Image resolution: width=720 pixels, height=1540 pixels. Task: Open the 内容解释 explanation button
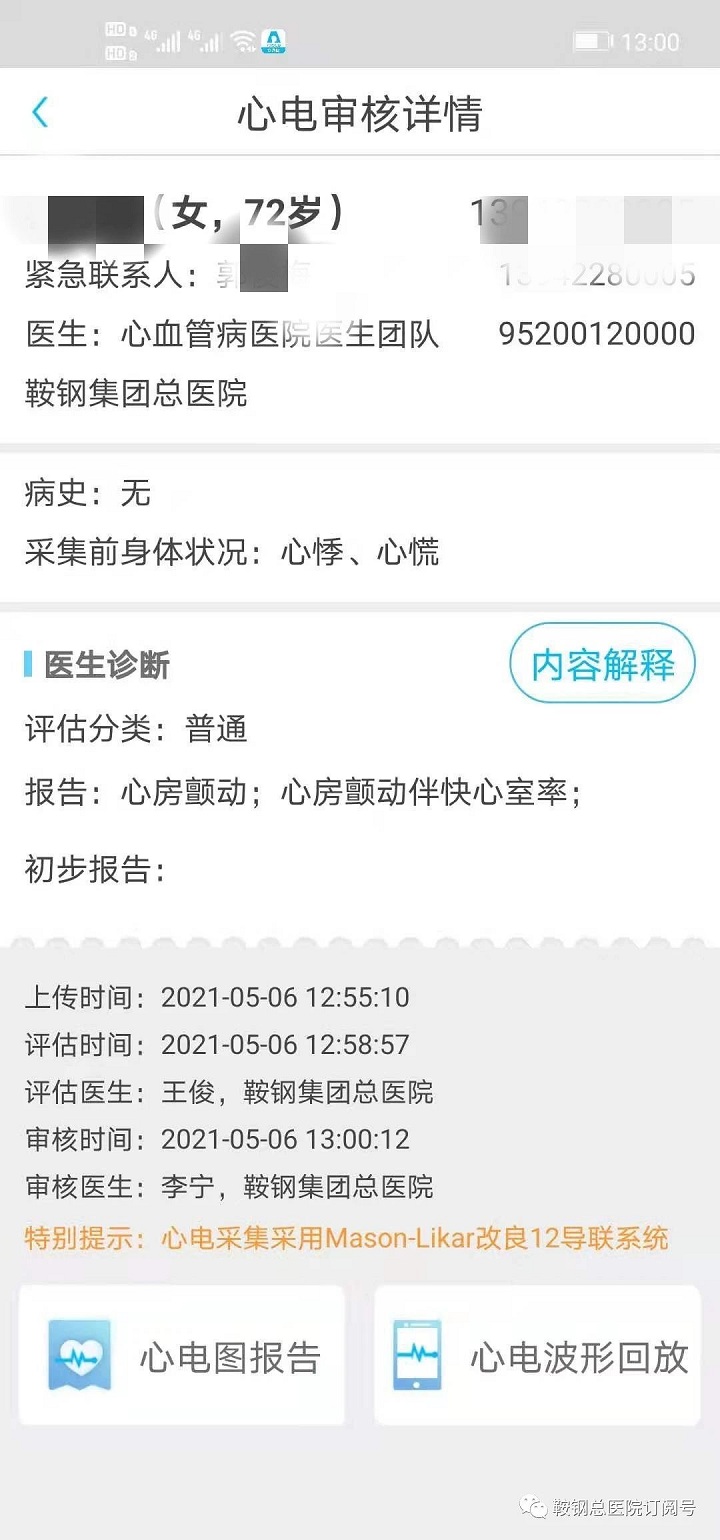click(x=602, y=665)
